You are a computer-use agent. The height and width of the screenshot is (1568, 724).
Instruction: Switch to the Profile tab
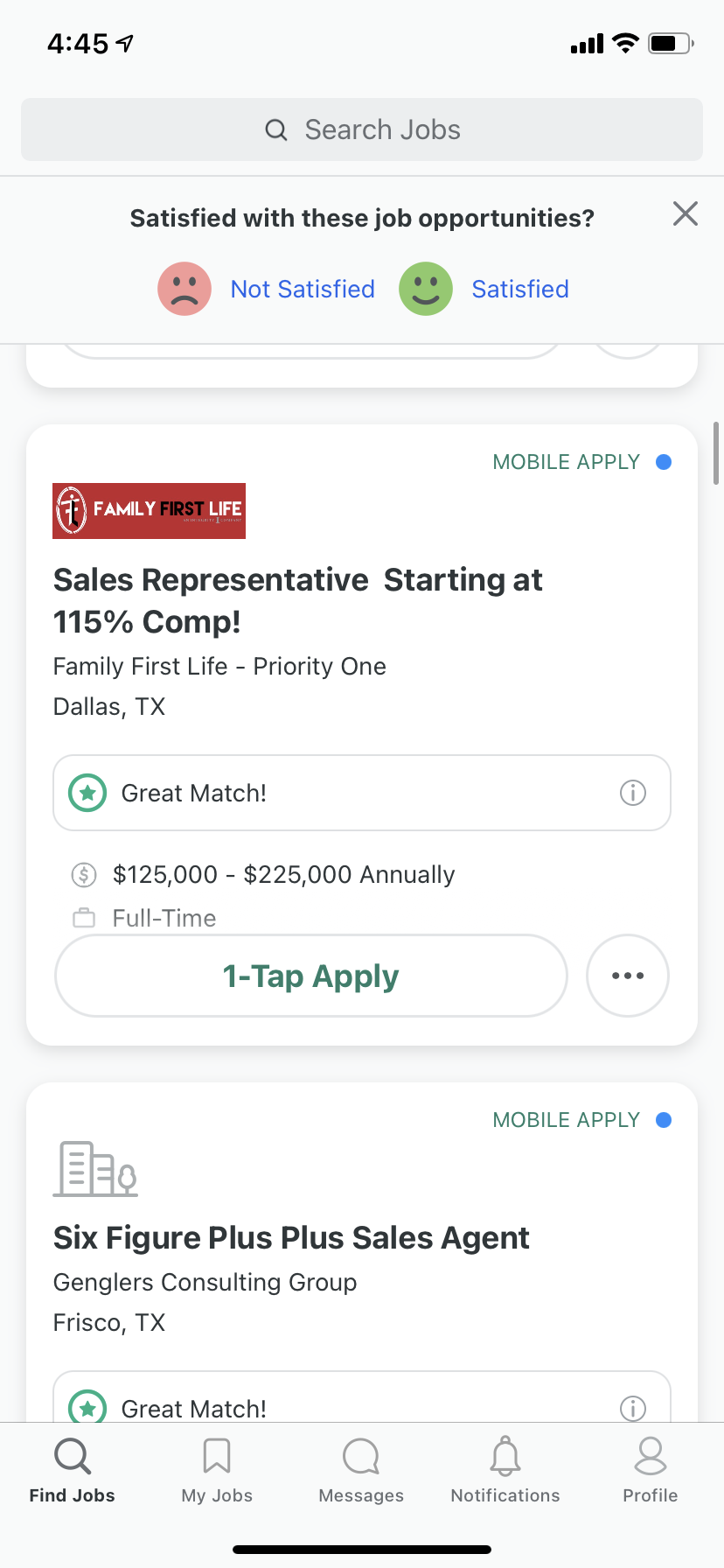pos(651,1471)
